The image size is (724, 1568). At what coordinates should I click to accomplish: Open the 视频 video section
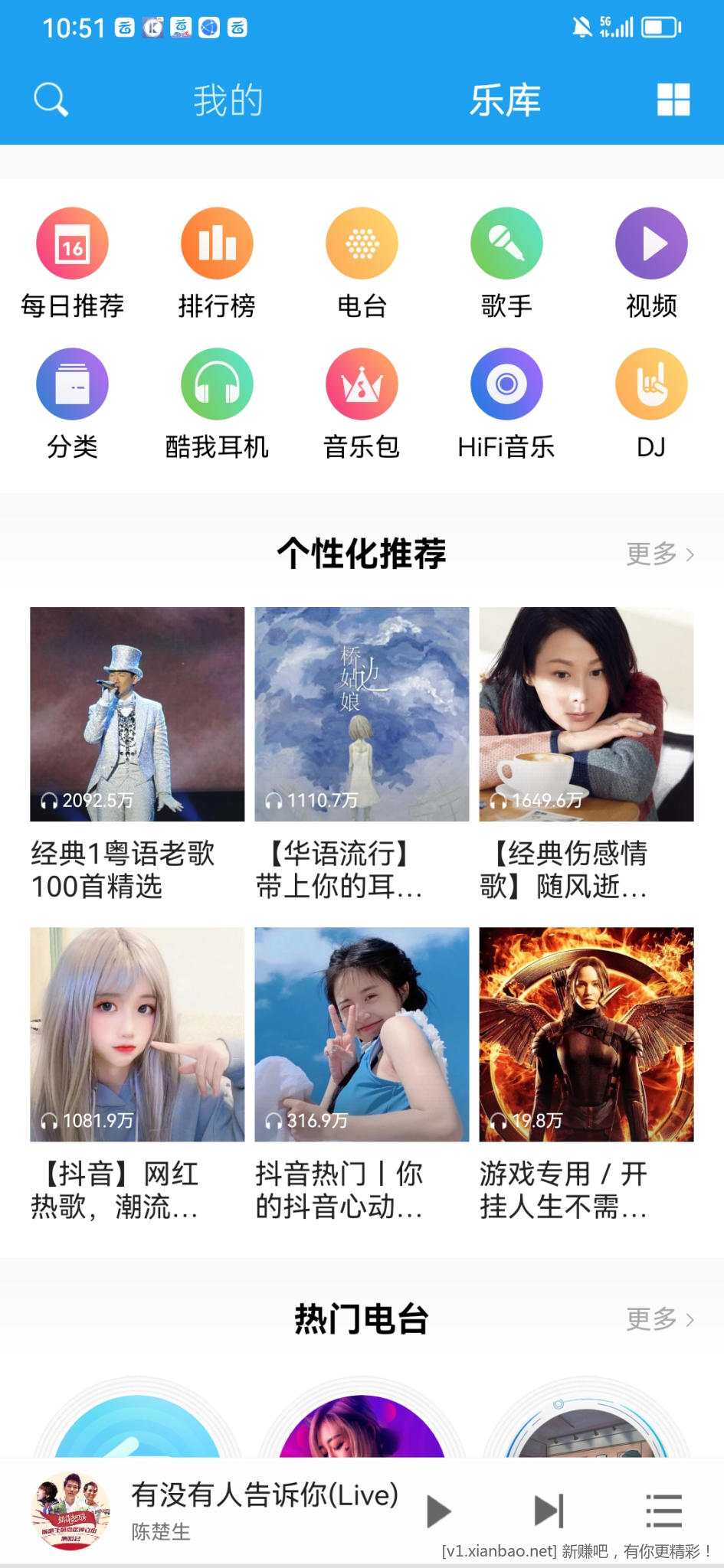[651, 245]
